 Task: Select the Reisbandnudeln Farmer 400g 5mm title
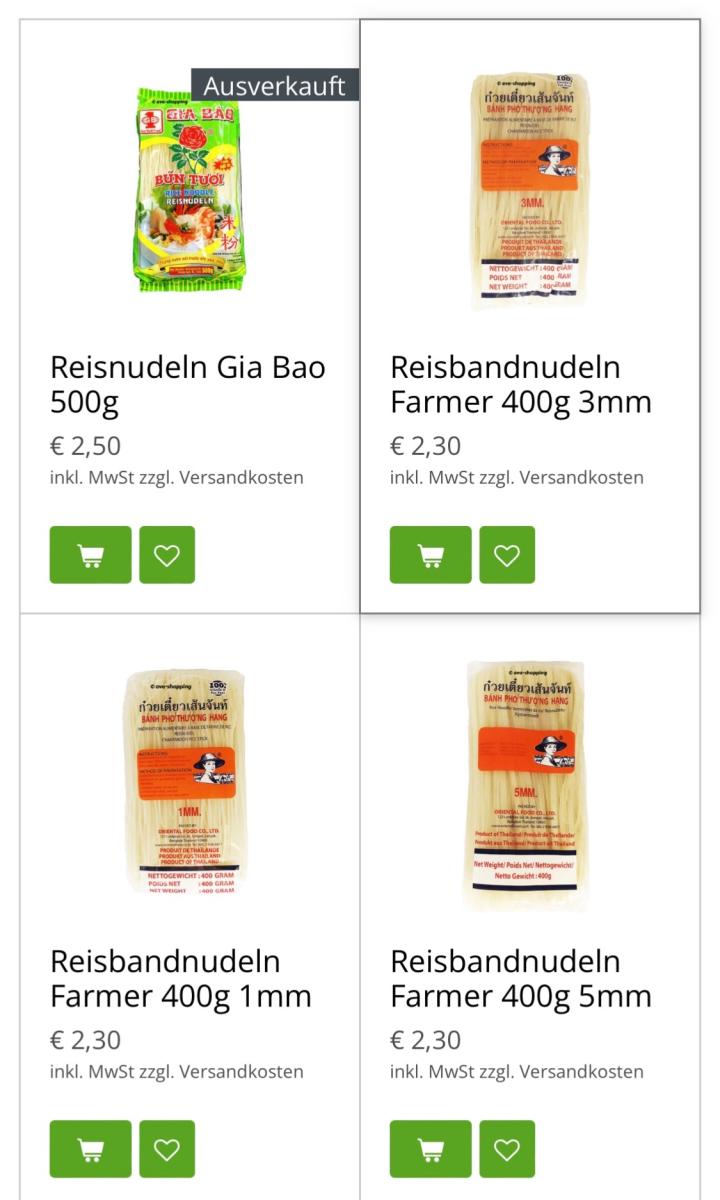[520, 979]
